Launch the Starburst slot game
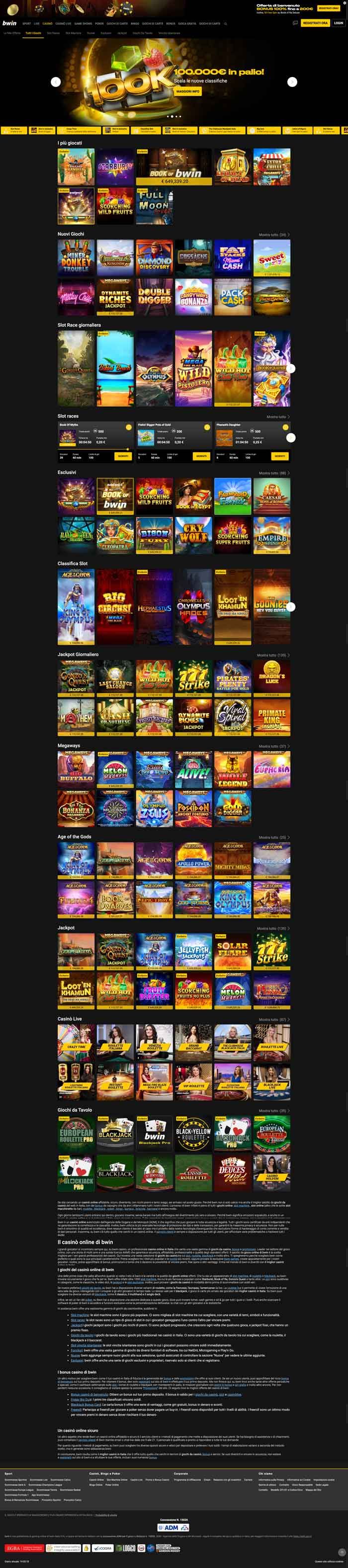This screenshot has width=348, height=1568. tap(115, 166)
